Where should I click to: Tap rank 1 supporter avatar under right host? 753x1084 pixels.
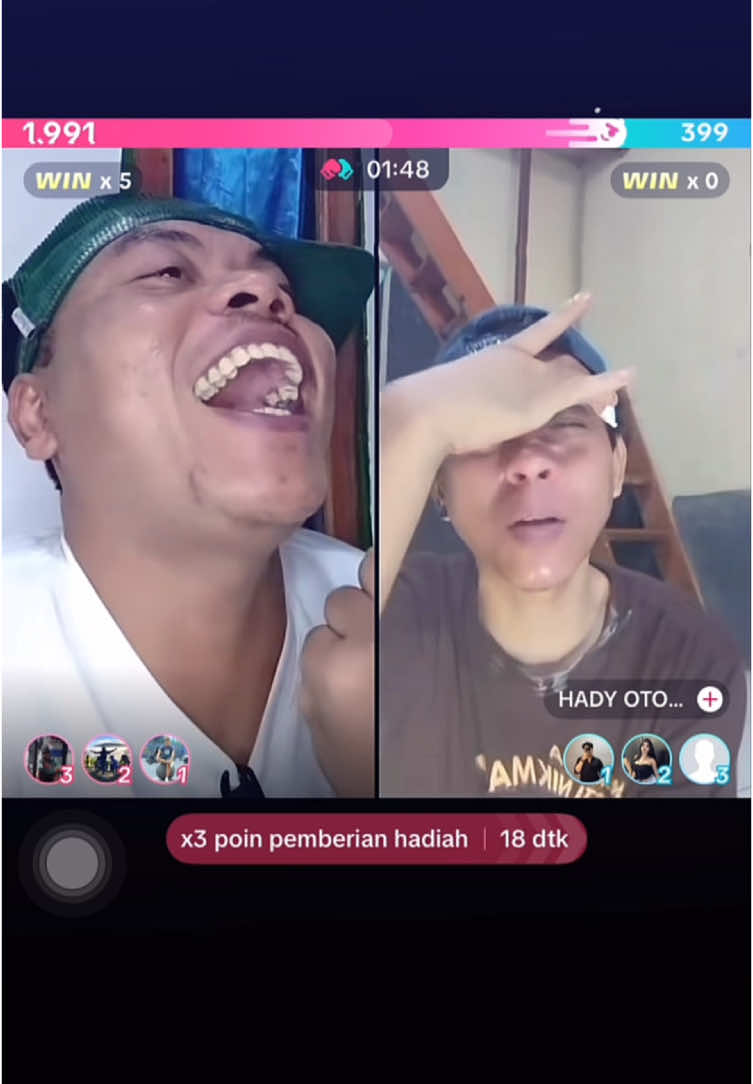point(588,761)
